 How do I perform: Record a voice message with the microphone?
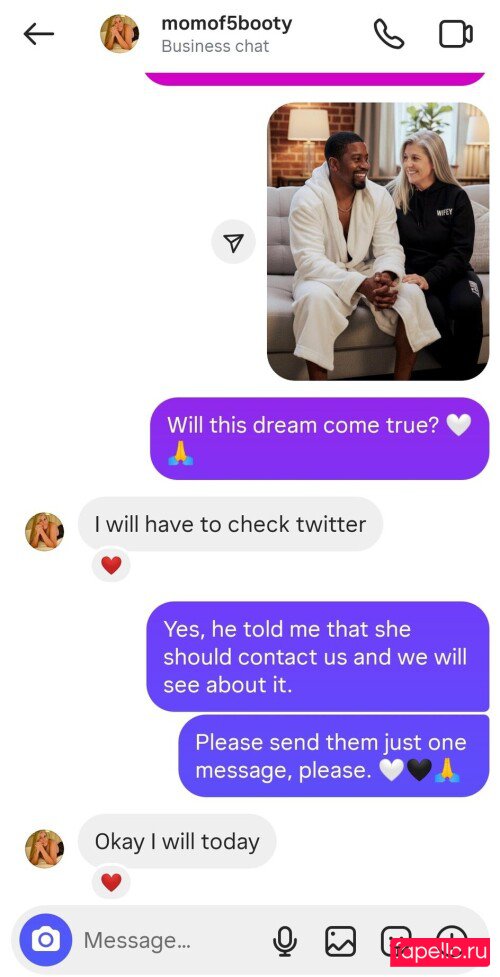point(285,940)
